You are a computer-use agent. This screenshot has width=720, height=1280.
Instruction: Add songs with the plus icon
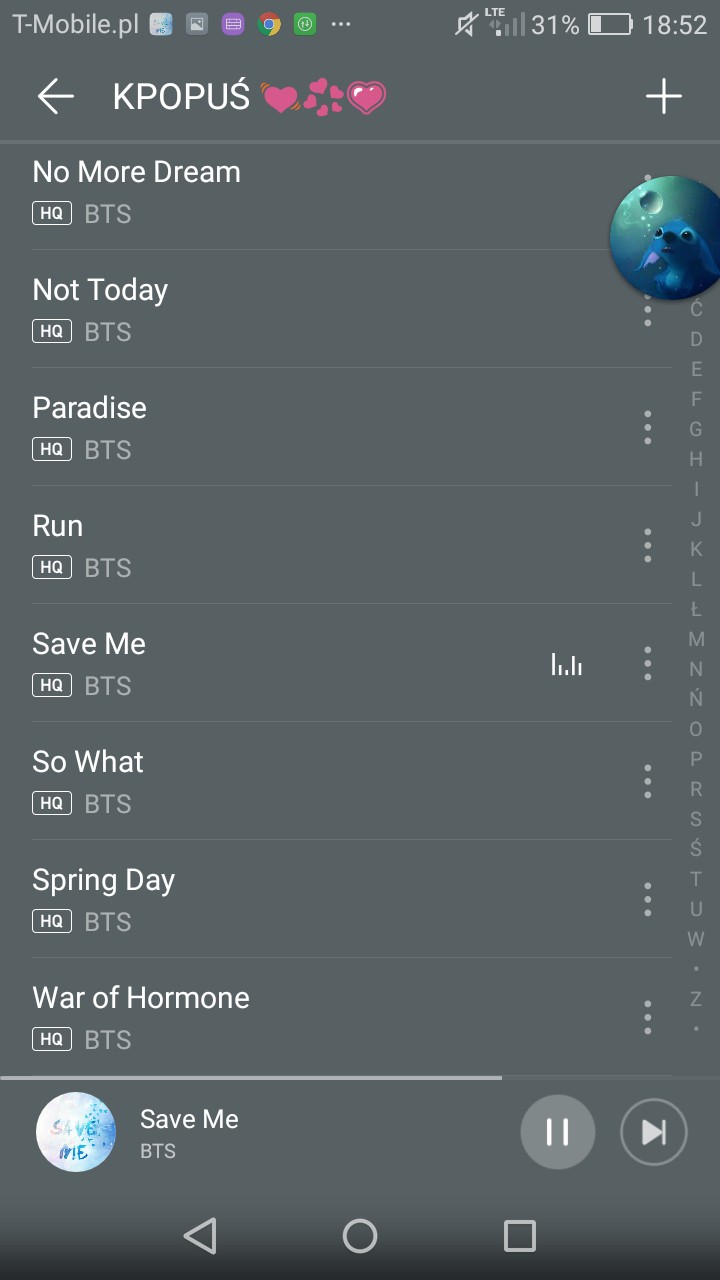[x=663, y=96]
